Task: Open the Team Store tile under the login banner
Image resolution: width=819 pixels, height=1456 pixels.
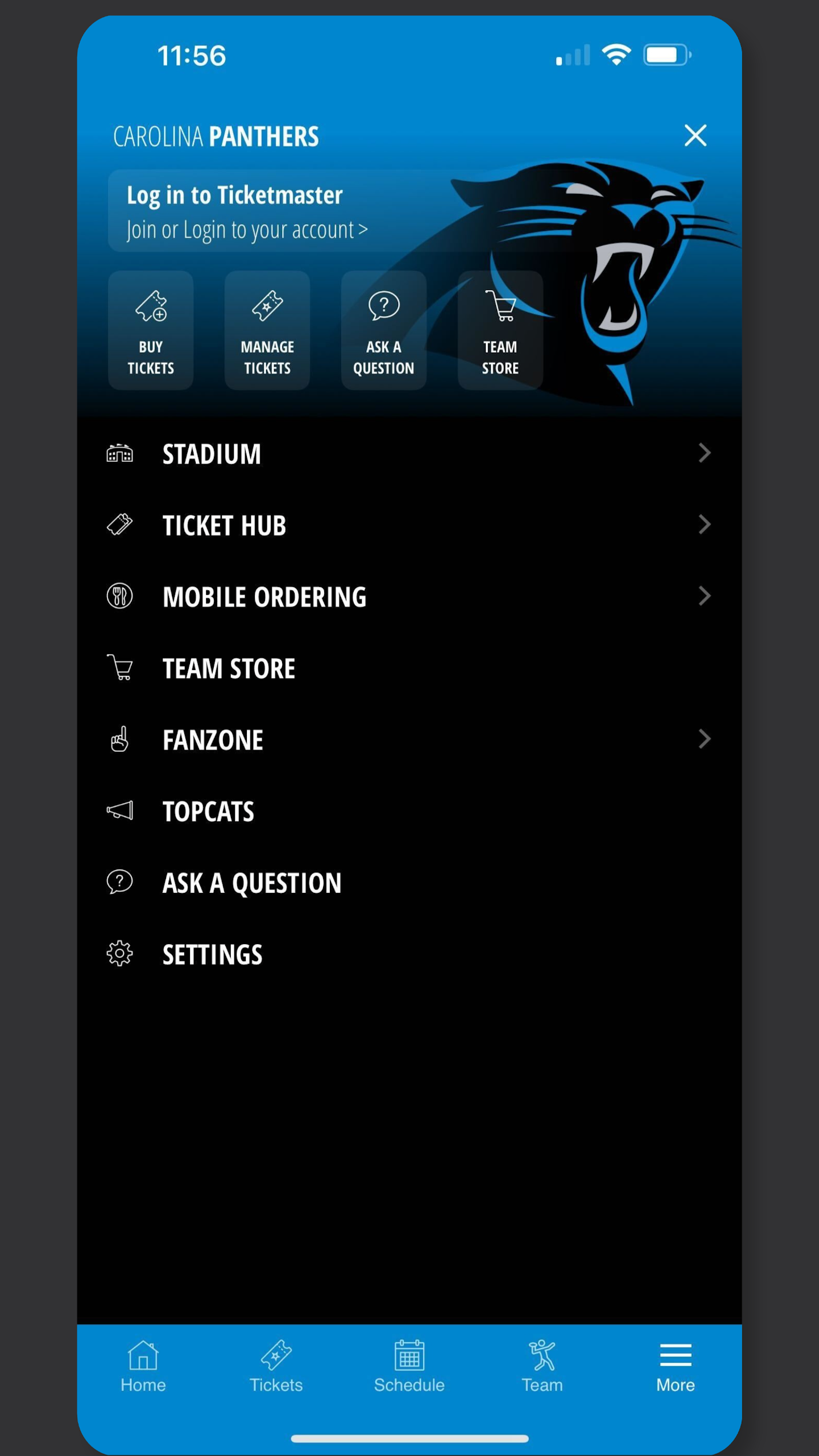Action: [500, 330]
